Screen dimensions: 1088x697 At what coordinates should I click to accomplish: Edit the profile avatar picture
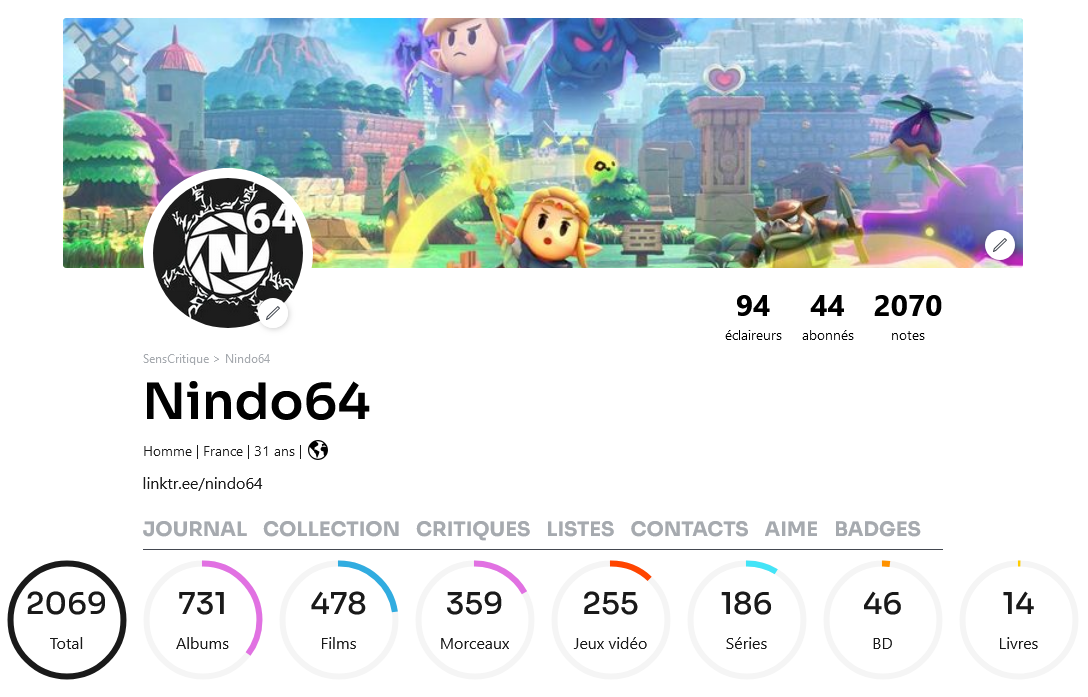pos(272,313)
